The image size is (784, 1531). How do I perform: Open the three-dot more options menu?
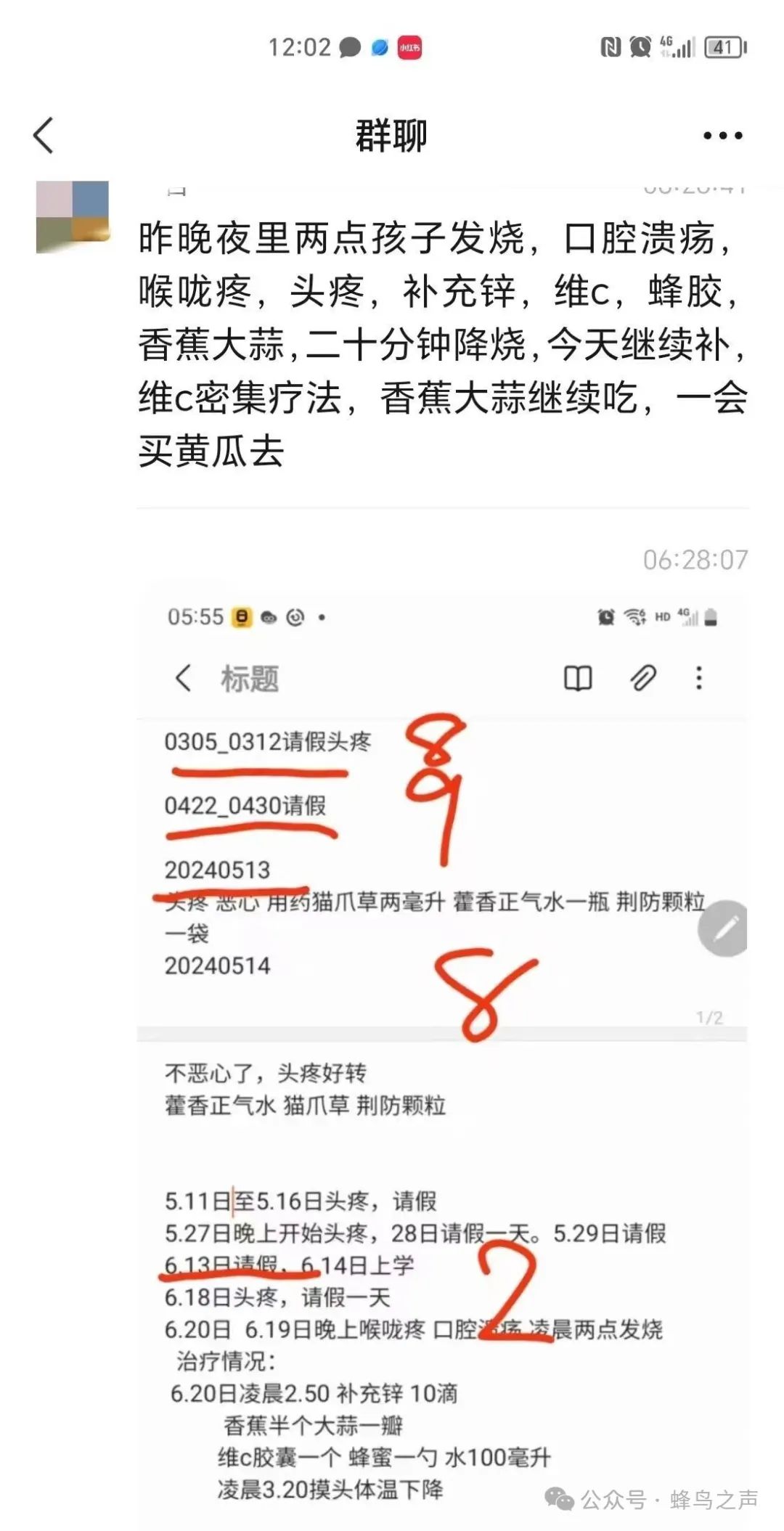pyautogui.click(x=722, y=136)
